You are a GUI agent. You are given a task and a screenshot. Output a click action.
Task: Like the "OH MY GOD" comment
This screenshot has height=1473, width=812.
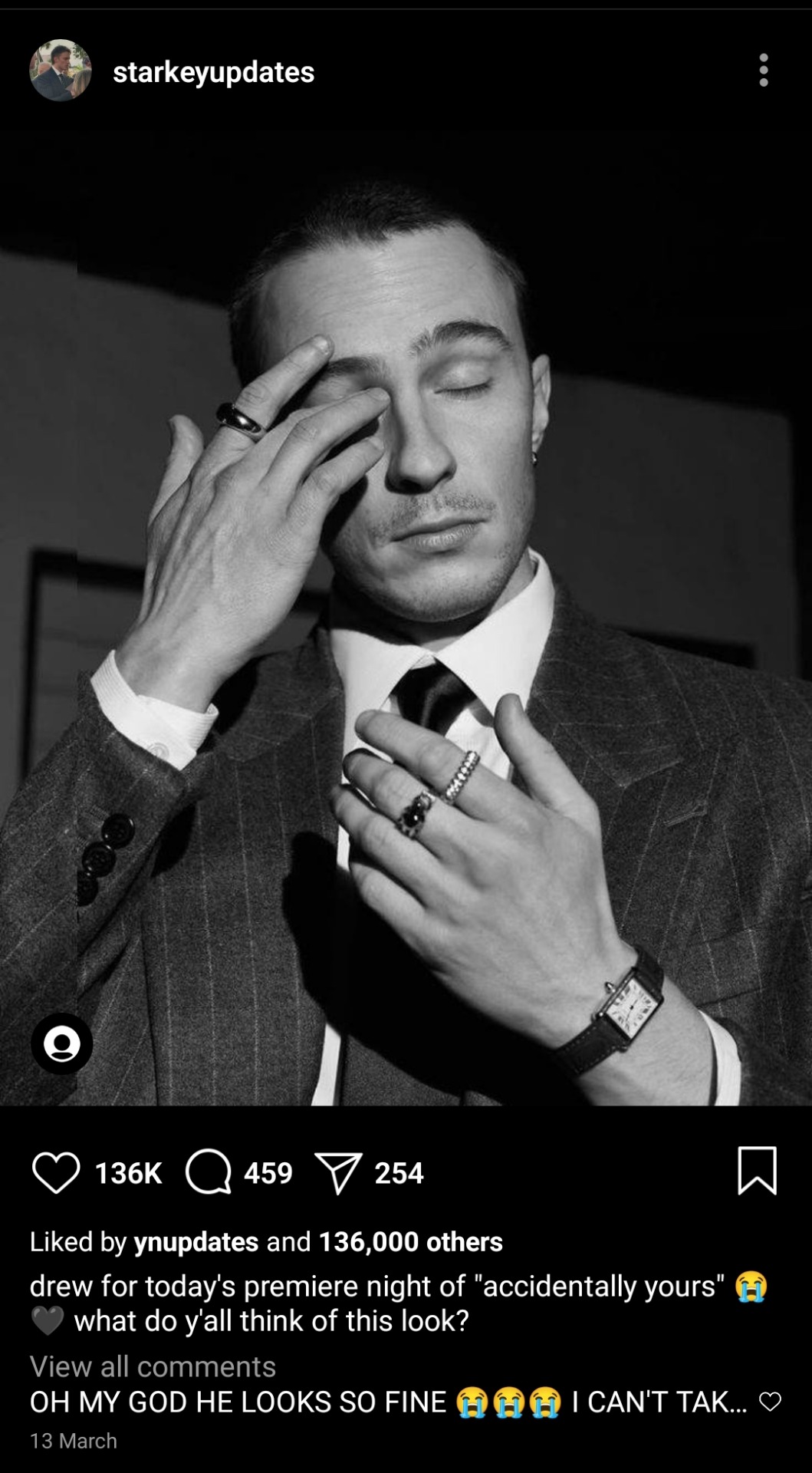click(x=770, y=1402)
